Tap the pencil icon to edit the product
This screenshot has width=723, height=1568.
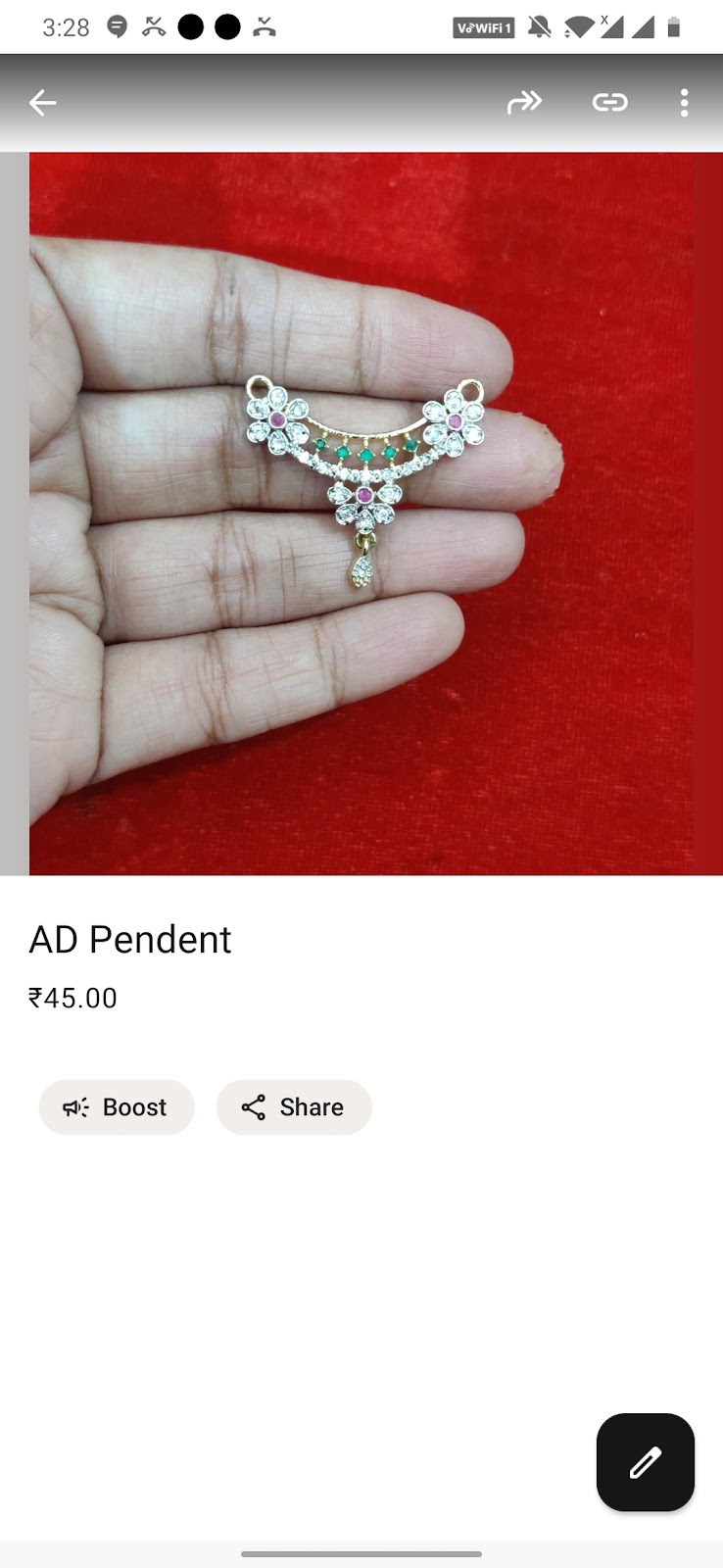click(x=645, y=1462)
